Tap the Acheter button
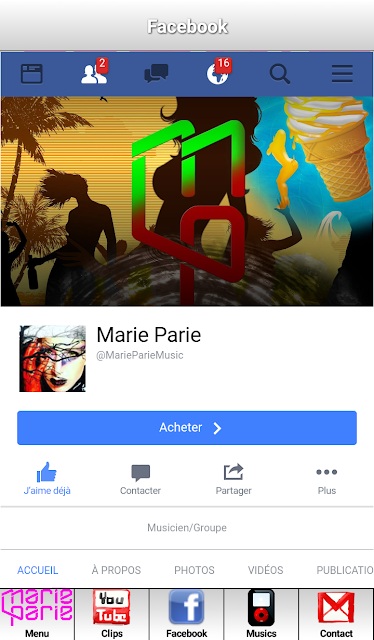 tap(187, 428)
